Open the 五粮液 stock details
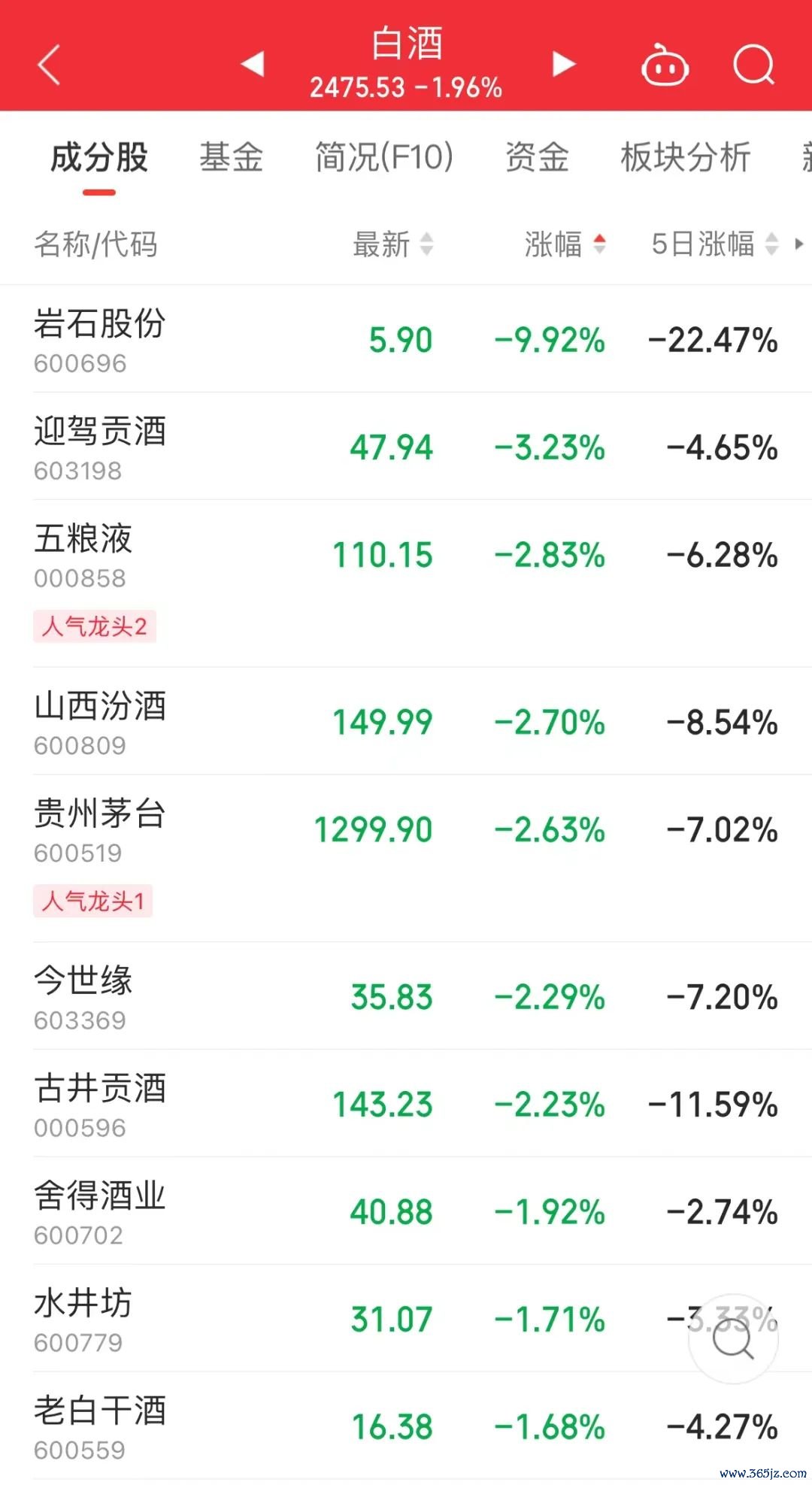The image size is (812, 1485). [406, 584]
